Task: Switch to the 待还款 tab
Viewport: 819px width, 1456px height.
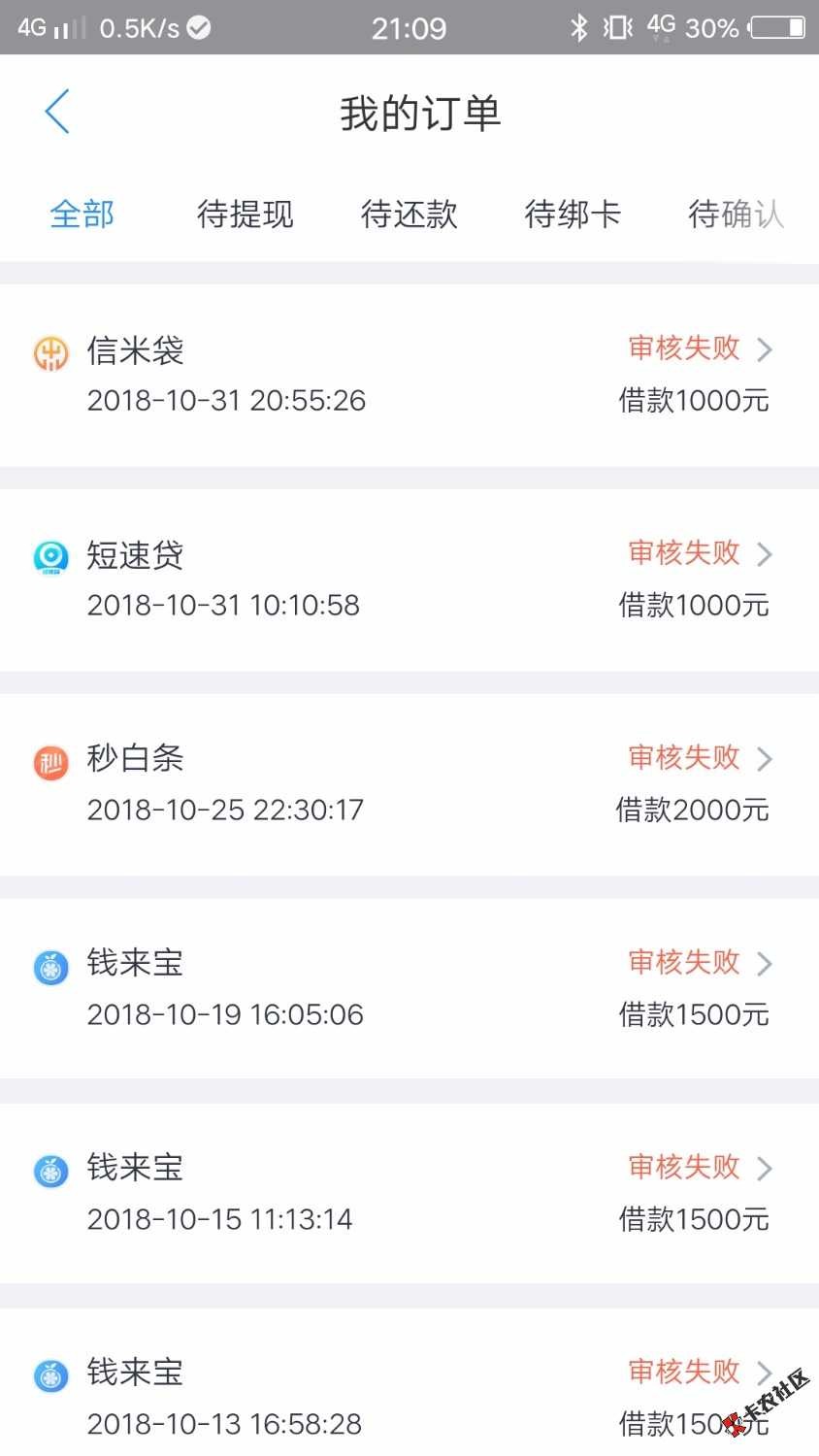Action: point(409,214)
